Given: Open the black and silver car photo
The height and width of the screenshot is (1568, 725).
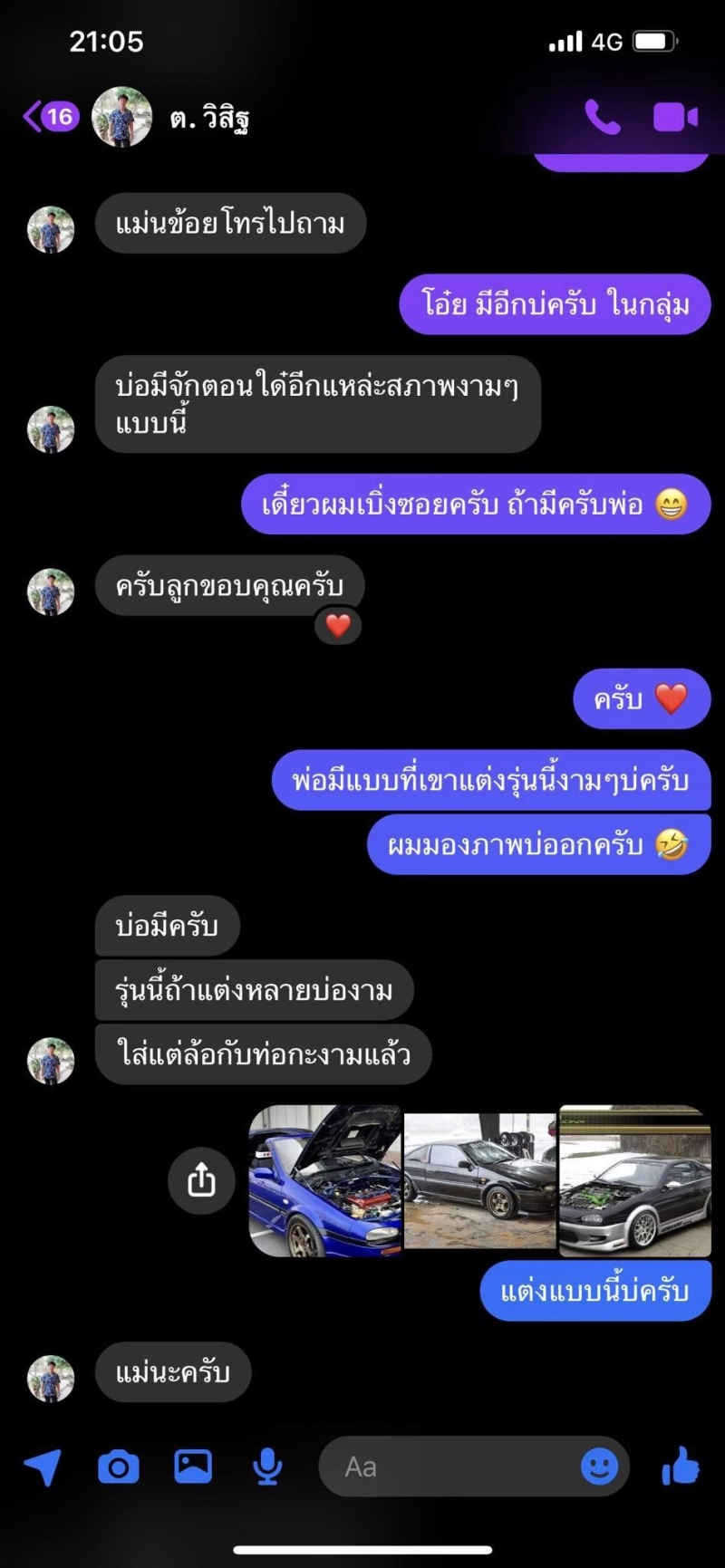Looking at the screenshot, I should 634,1180.
